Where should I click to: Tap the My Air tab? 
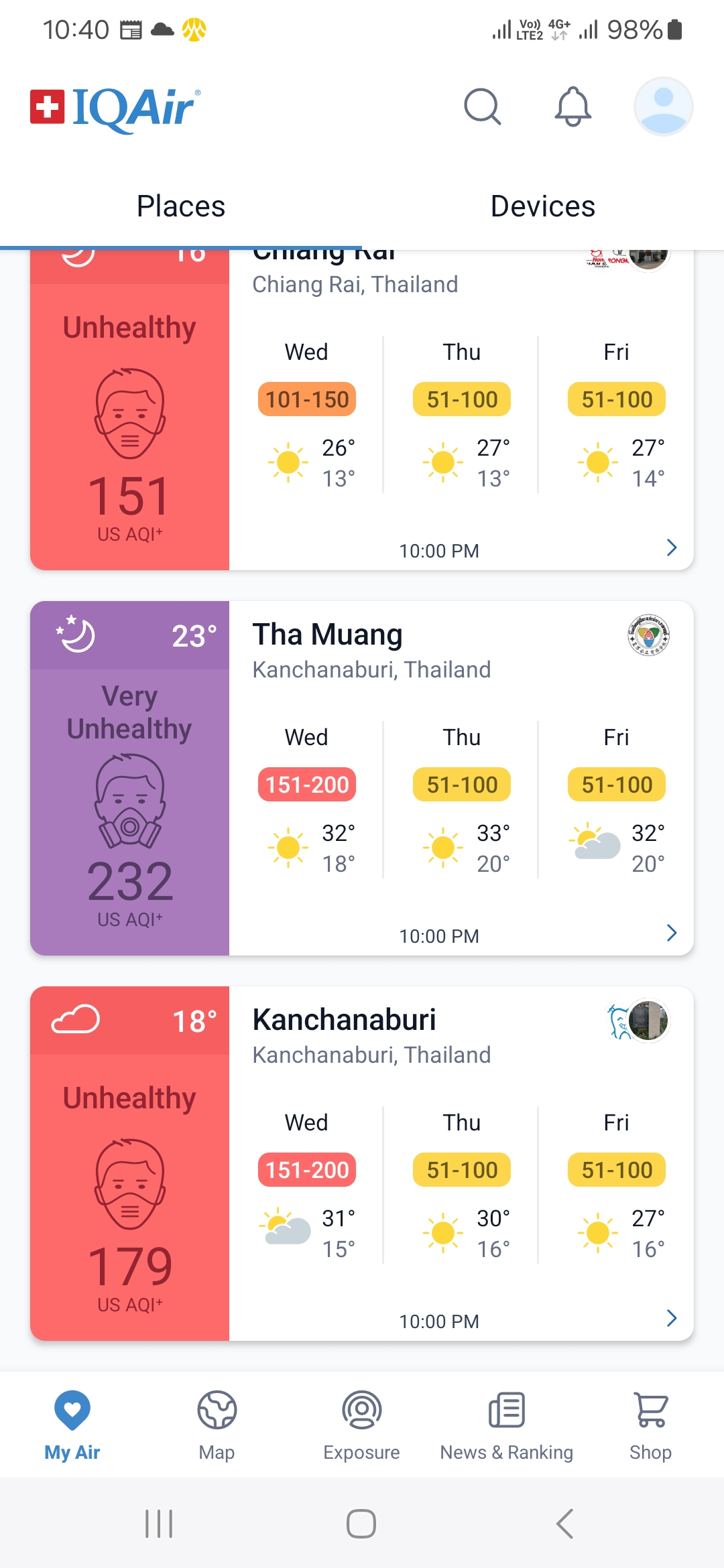[x=72, y=1425]
